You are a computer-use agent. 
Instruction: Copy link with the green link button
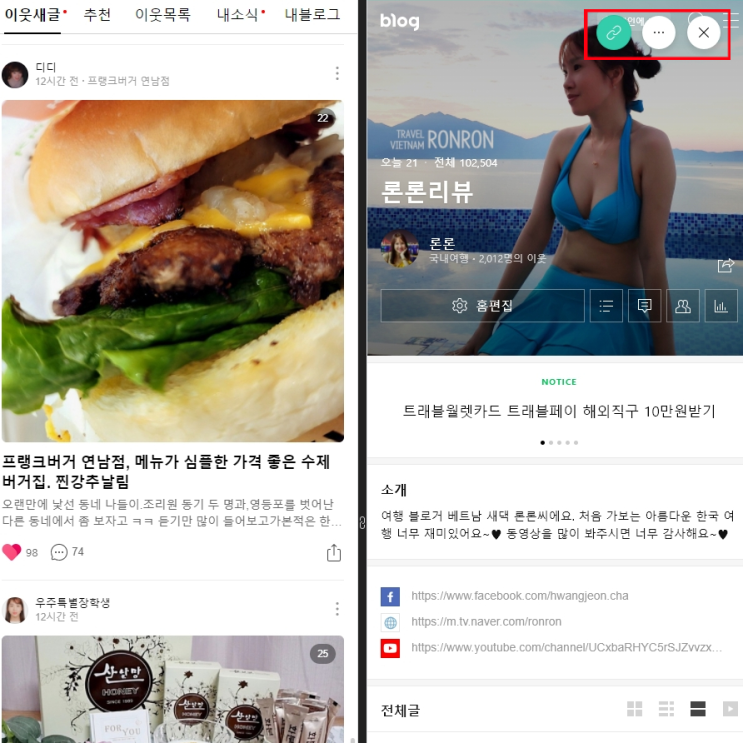[x=613, y=33]
